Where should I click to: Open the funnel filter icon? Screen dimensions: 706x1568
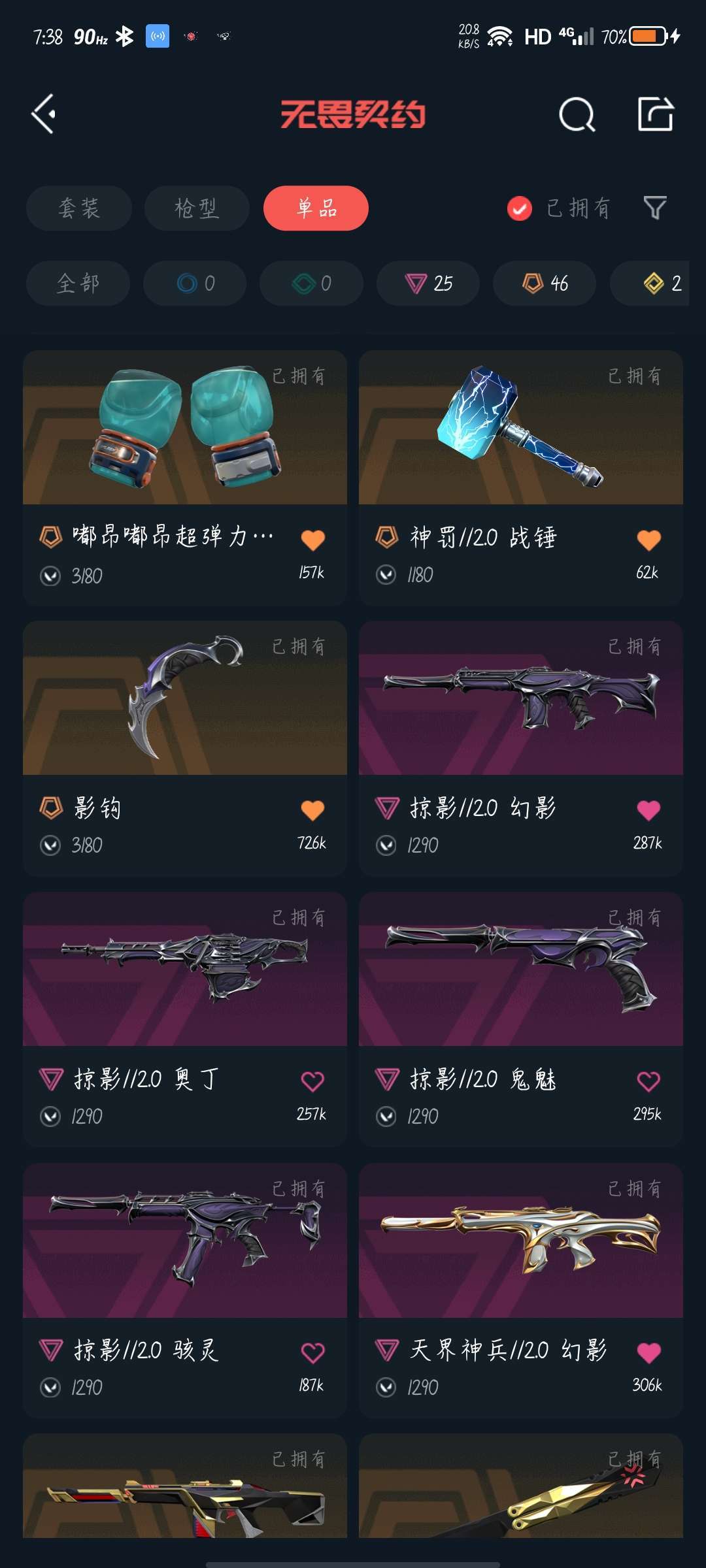click(655, 208)
